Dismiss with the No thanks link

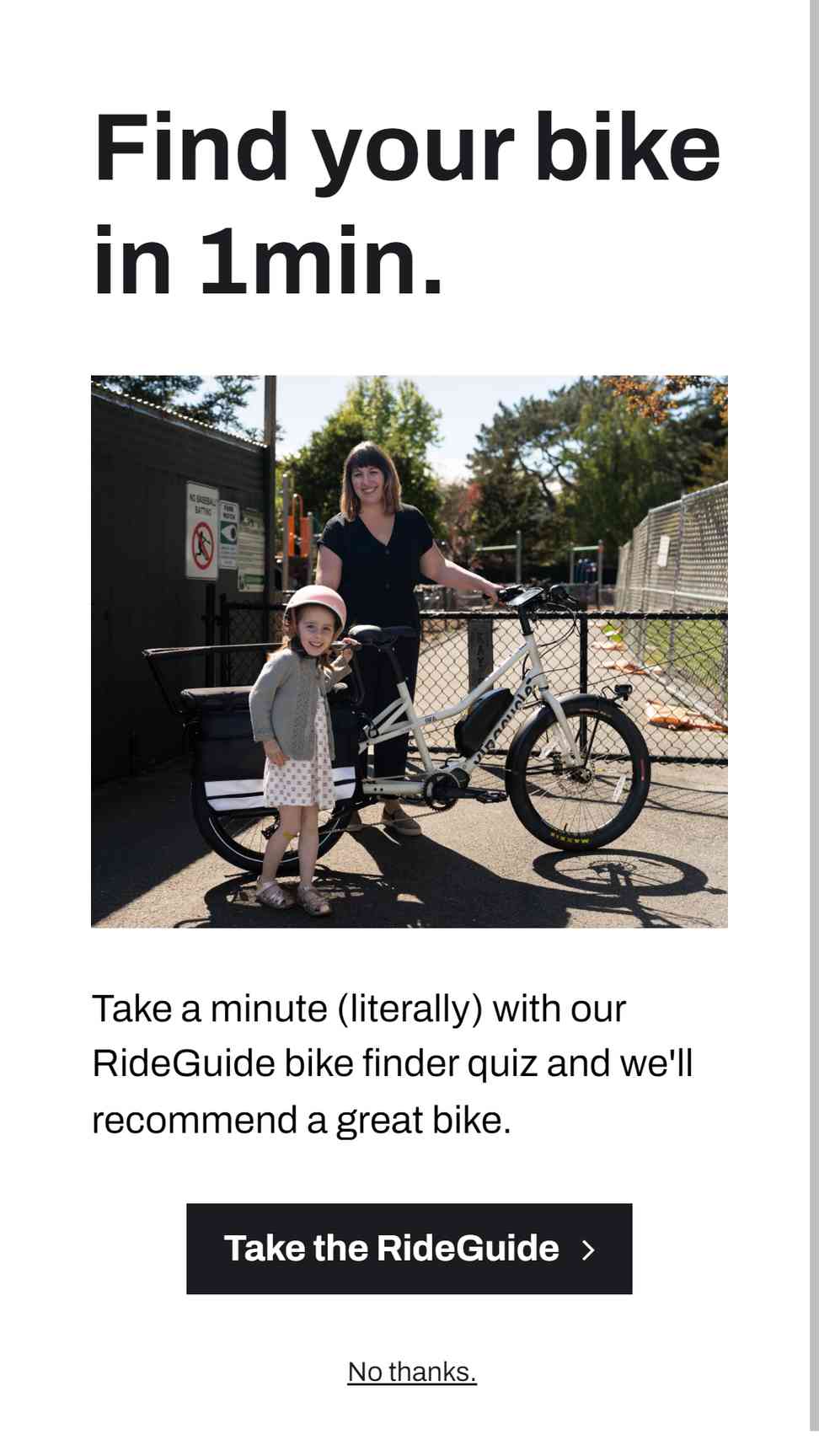tap(412, 1372)
